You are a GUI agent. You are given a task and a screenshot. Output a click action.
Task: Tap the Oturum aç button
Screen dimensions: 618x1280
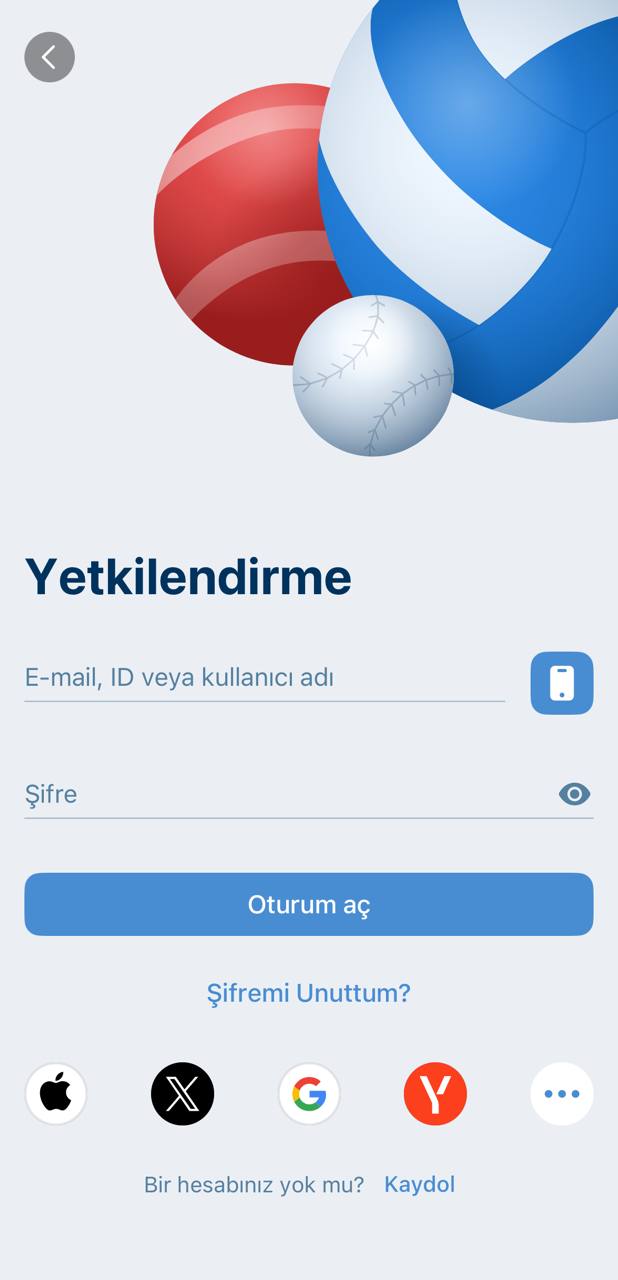(x=309, y=904)
